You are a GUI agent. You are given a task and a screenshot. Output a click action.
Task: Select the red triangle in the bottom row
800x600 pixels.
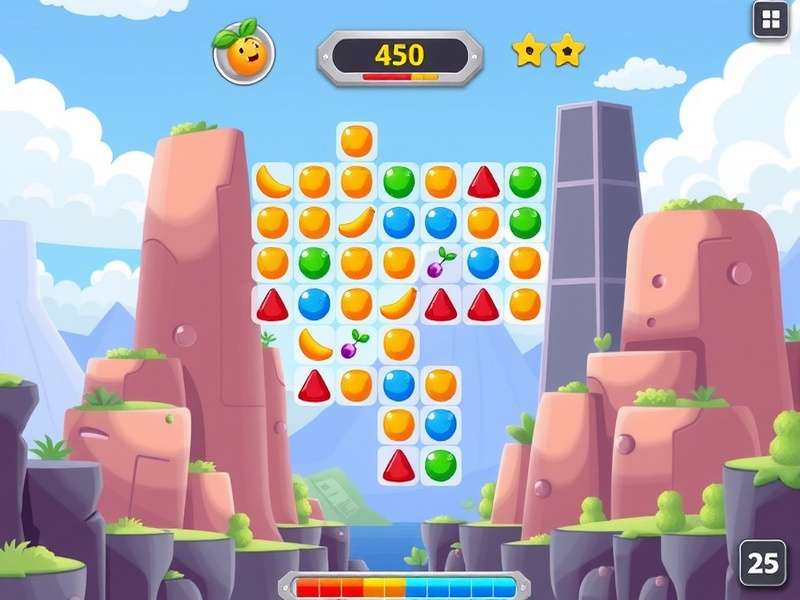point(398,465)
